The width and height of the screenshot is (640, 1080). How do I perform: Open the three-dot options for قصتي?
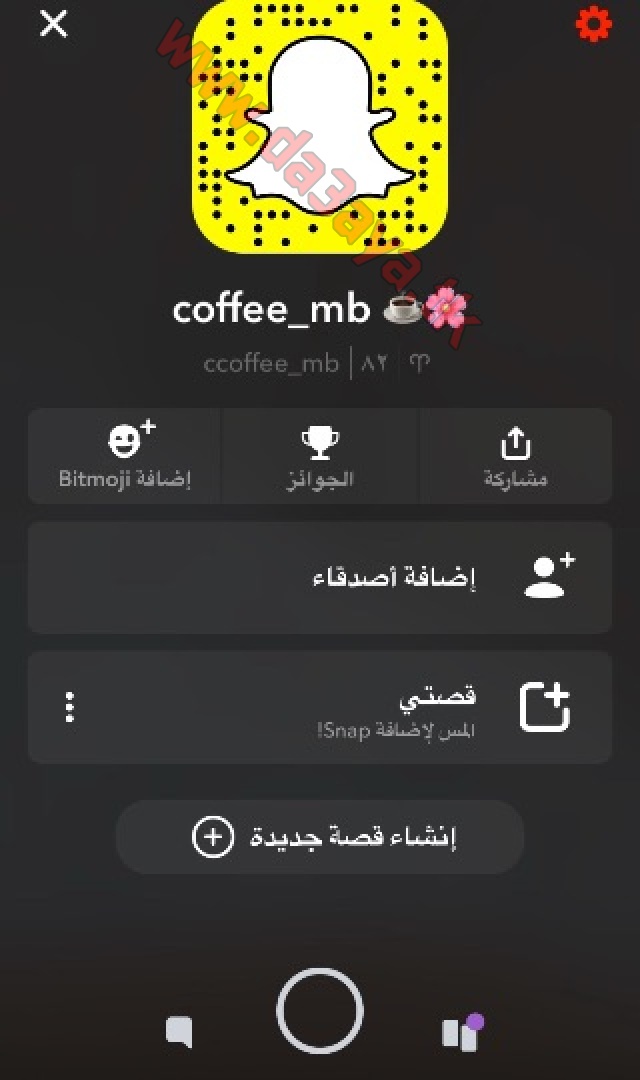pos(70,707)
